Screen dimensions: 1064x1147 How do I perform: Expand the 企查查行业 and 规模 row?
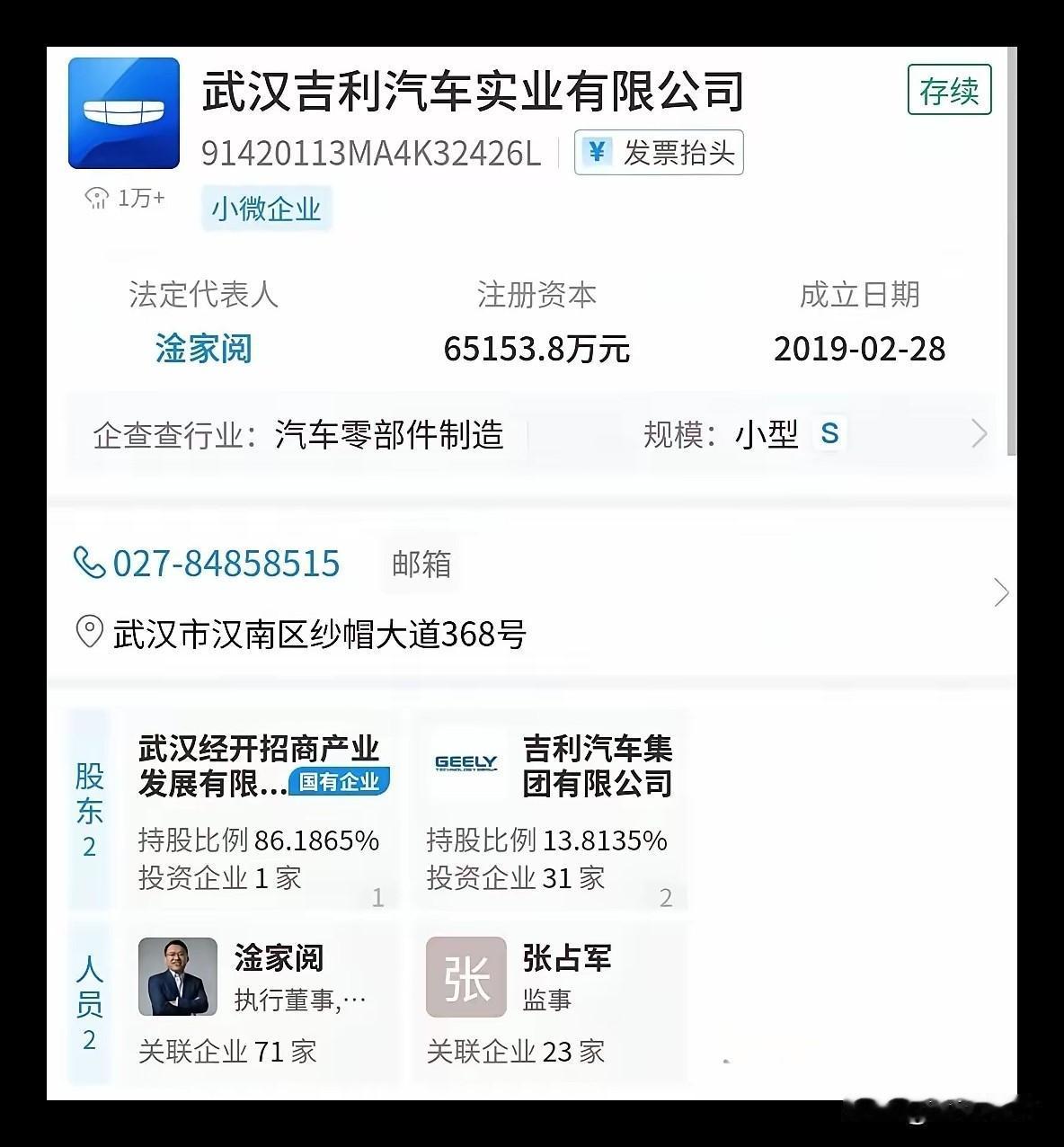[x=979, y=434]
